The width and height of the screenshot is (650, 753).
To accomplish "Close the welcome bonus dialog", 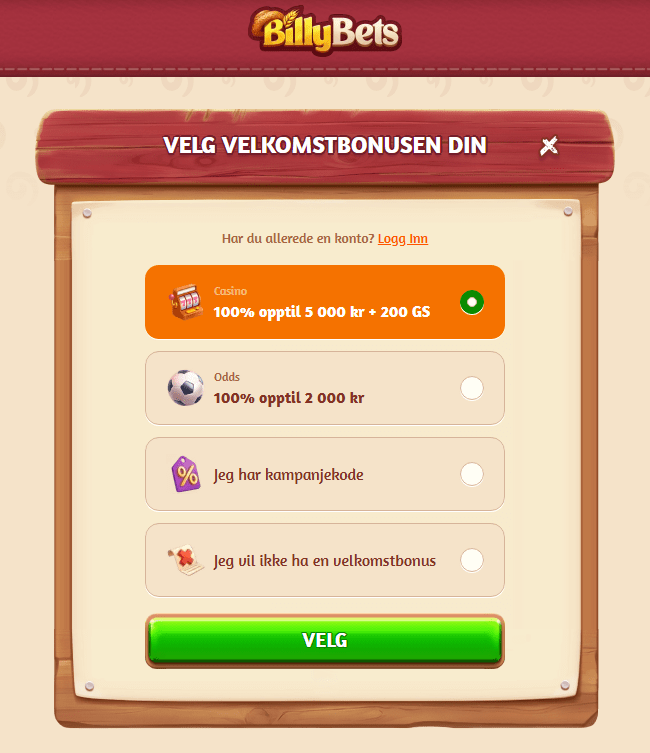I will point(548,146).
